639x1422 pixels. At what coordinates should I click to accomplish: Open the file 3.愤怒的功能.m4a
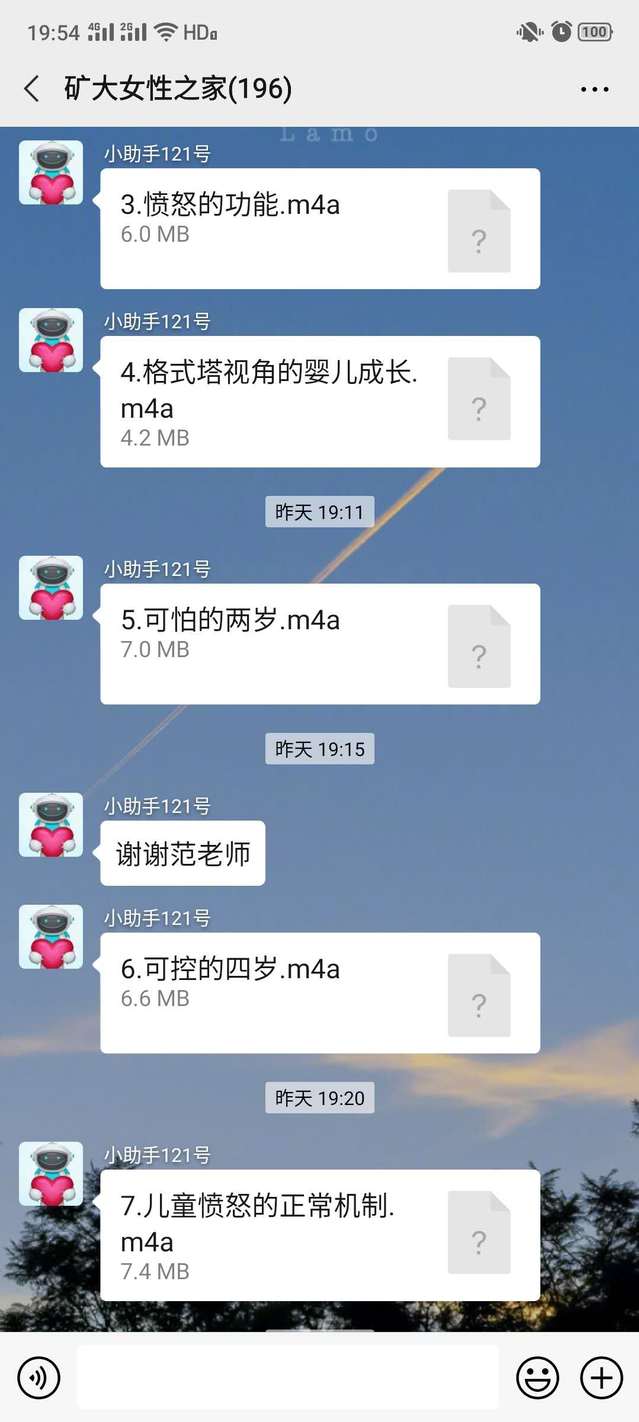point(320,228)
